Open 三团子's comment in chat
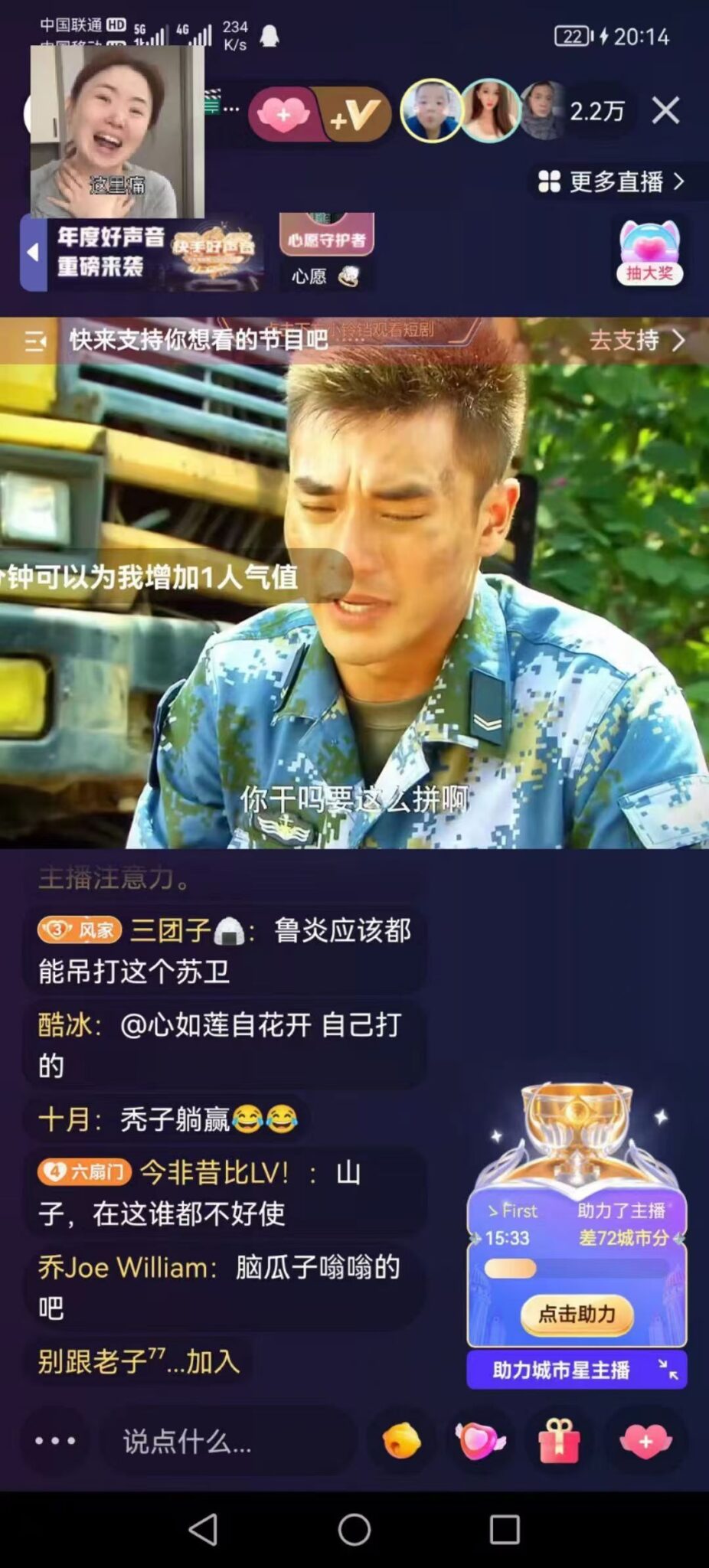Image resolution: width=709 pixels, height=1568 pixels. (x=224, y=950)
